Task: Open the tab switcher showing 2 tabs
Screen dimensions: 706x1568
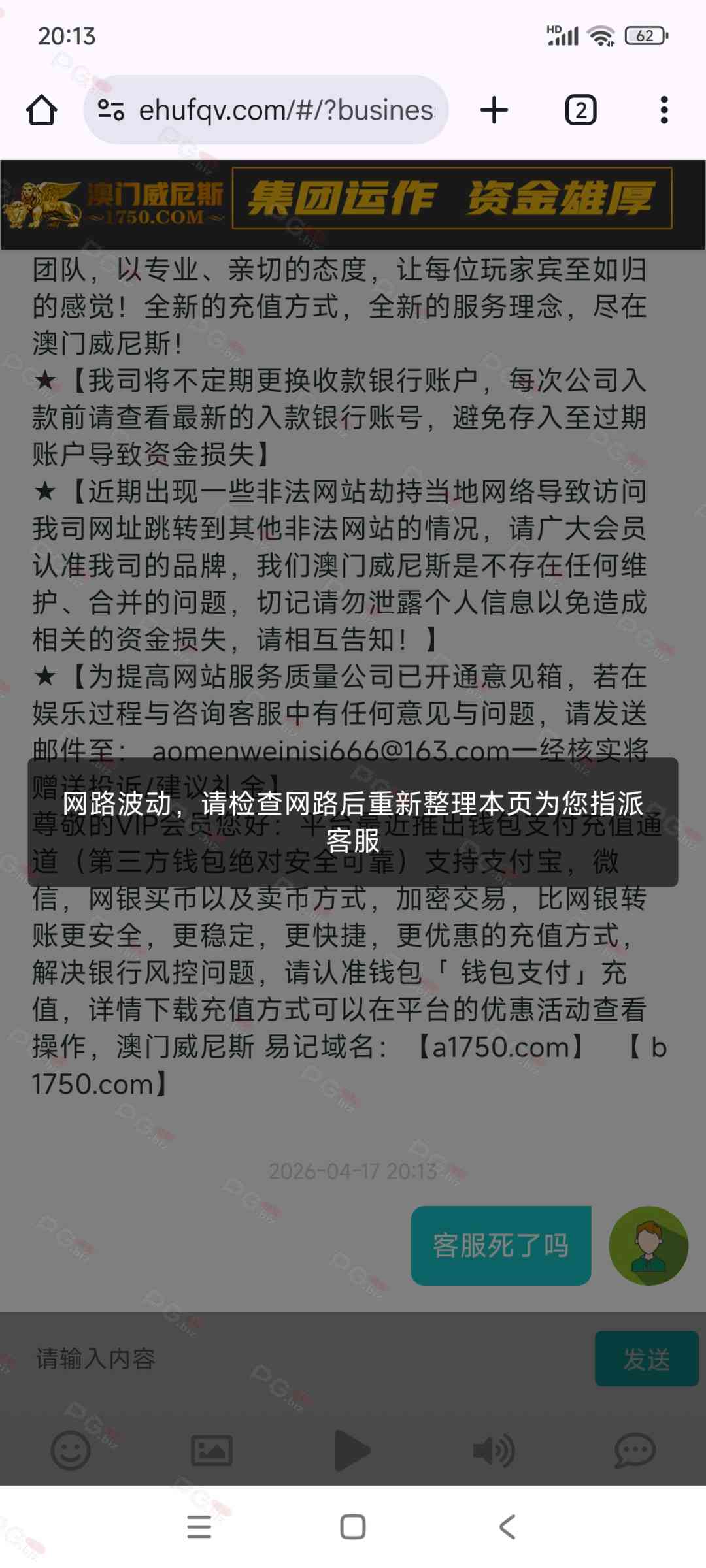Action: [x=580, y=110]
